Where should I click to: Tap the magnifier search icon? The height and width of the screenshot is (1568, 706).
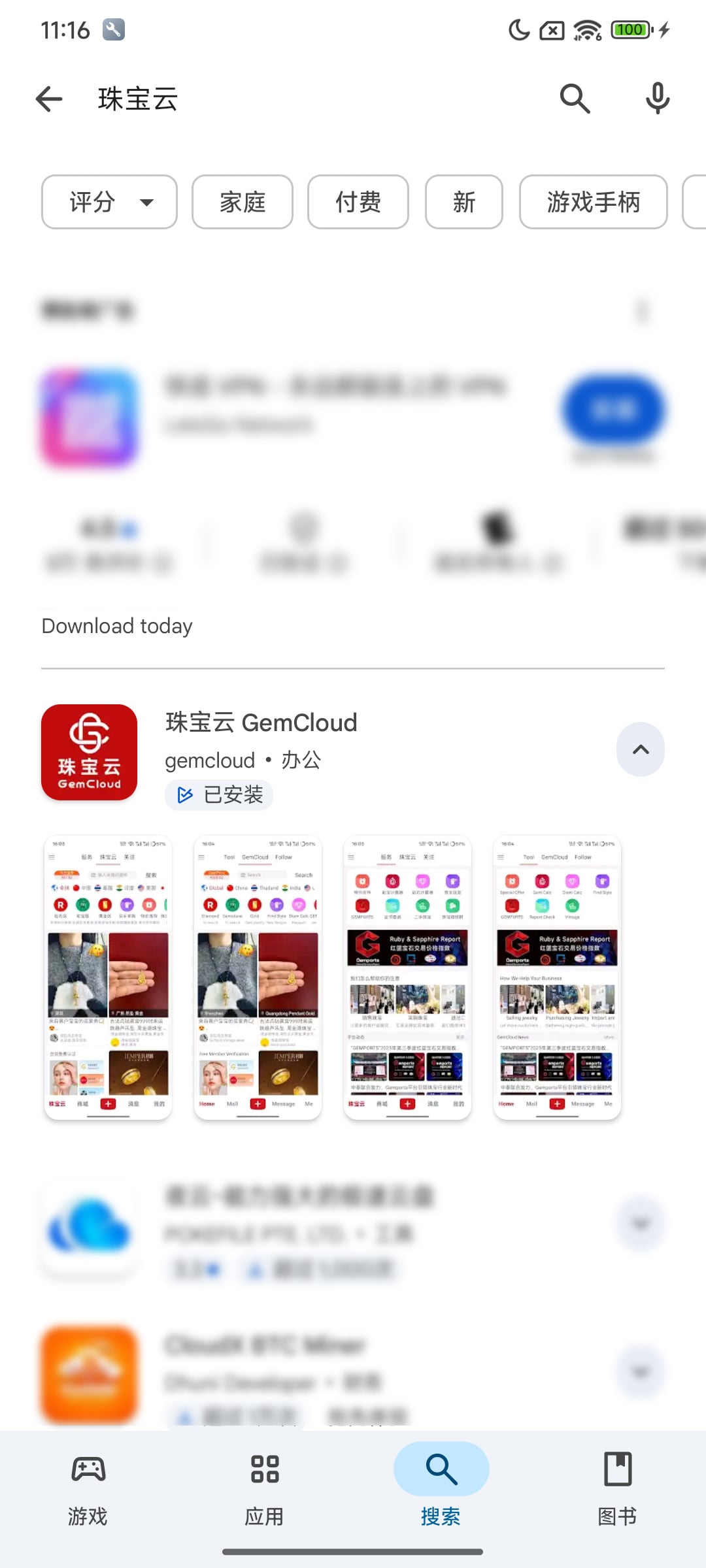[575, 99]
